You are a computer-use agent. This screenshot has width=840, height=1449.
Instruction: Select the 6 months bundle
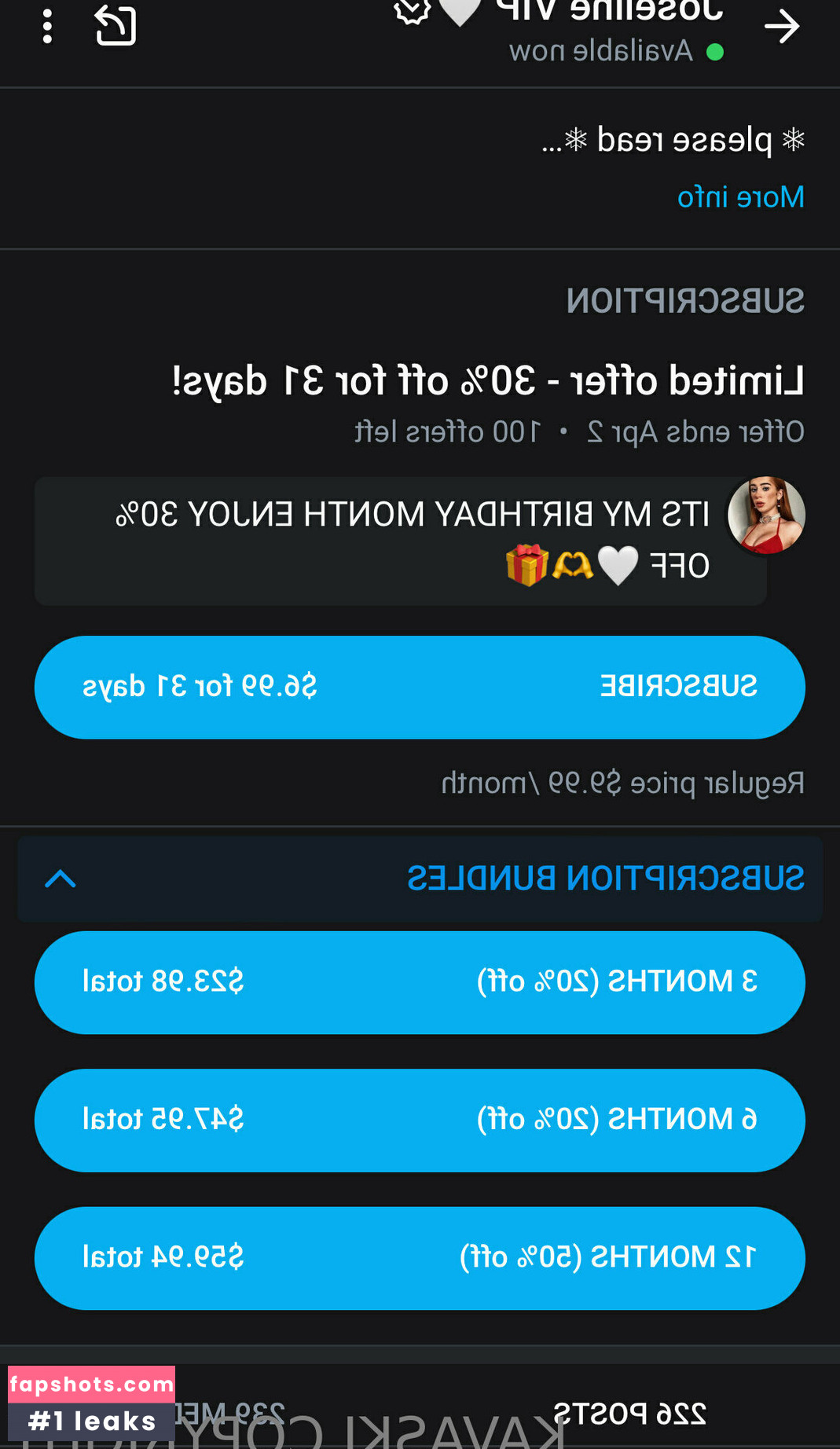[x=420, y=1120]
